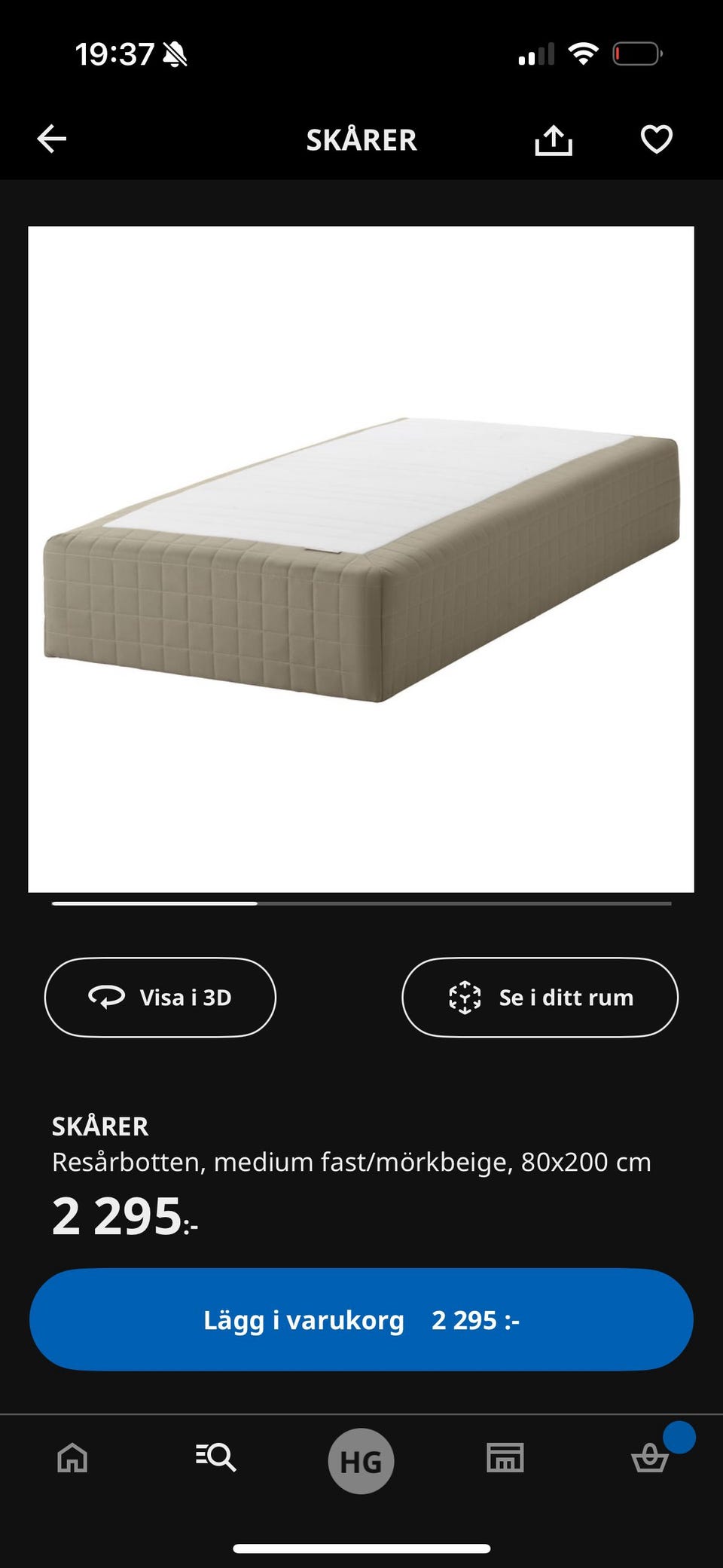The image size is (723, 1568).
Task: Add SKÅRER to favorites with the heart
Action: (x=656, y=139)
